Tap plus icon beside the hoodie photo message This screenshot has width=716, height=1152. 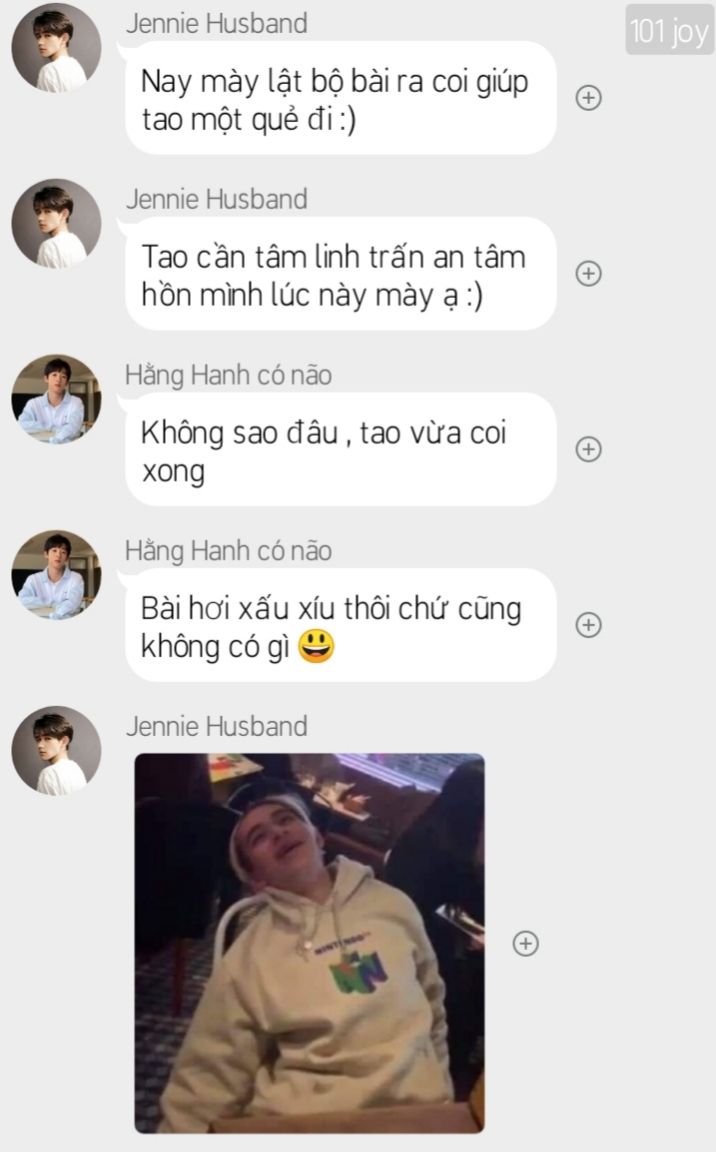(525, 943)
